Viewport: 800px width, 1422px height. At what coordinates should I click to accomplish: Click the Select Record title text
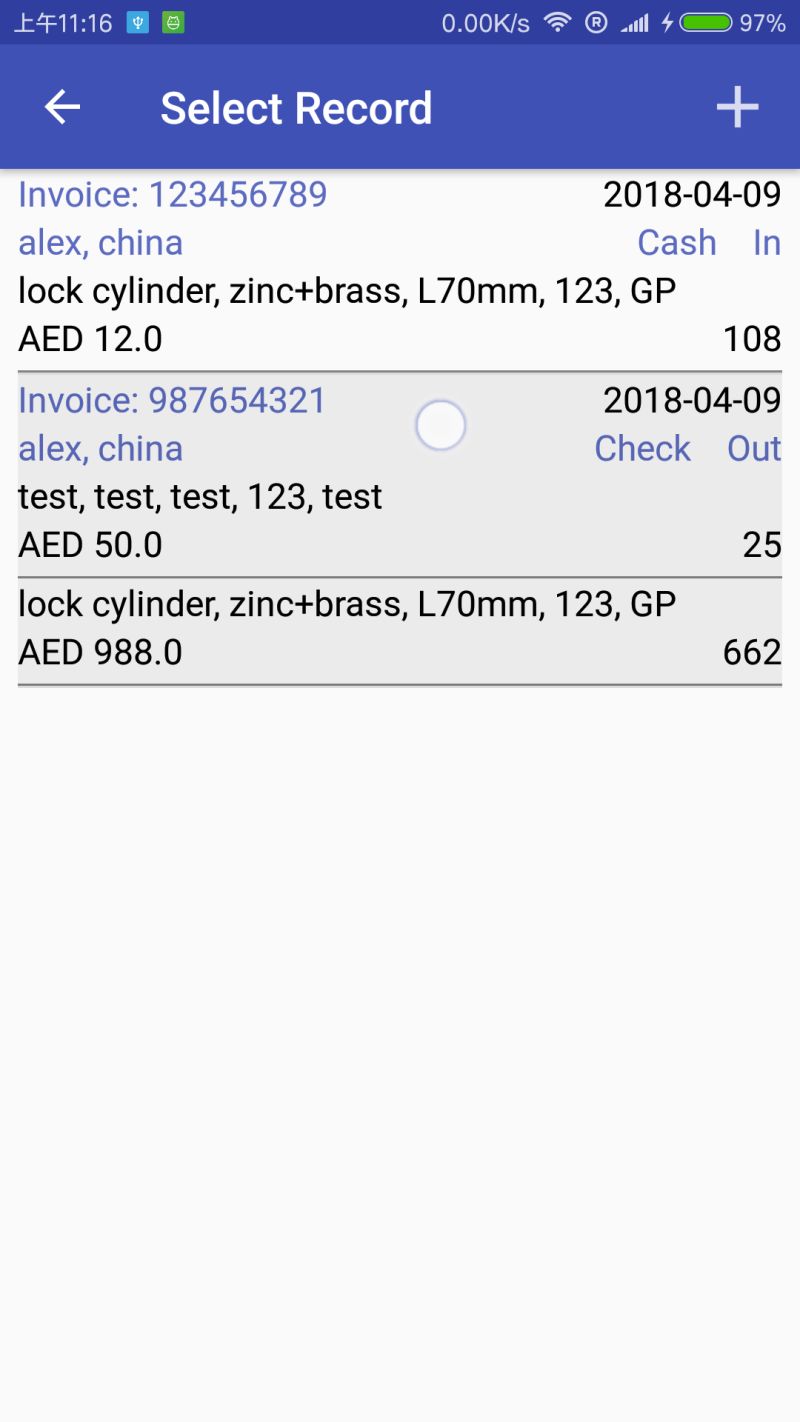tap(297, 106)
